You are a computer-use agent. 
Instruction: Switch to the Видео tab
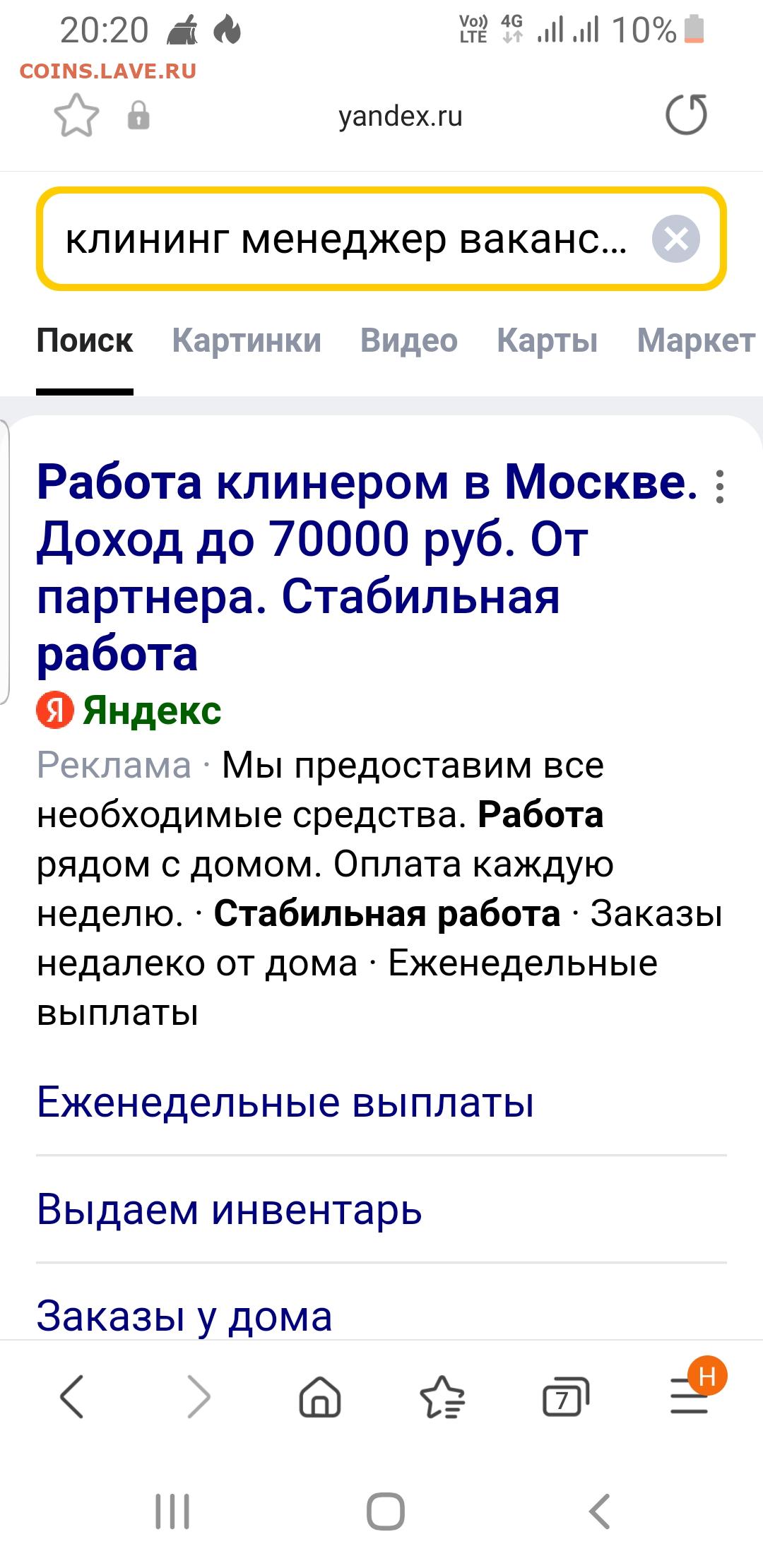409,340
